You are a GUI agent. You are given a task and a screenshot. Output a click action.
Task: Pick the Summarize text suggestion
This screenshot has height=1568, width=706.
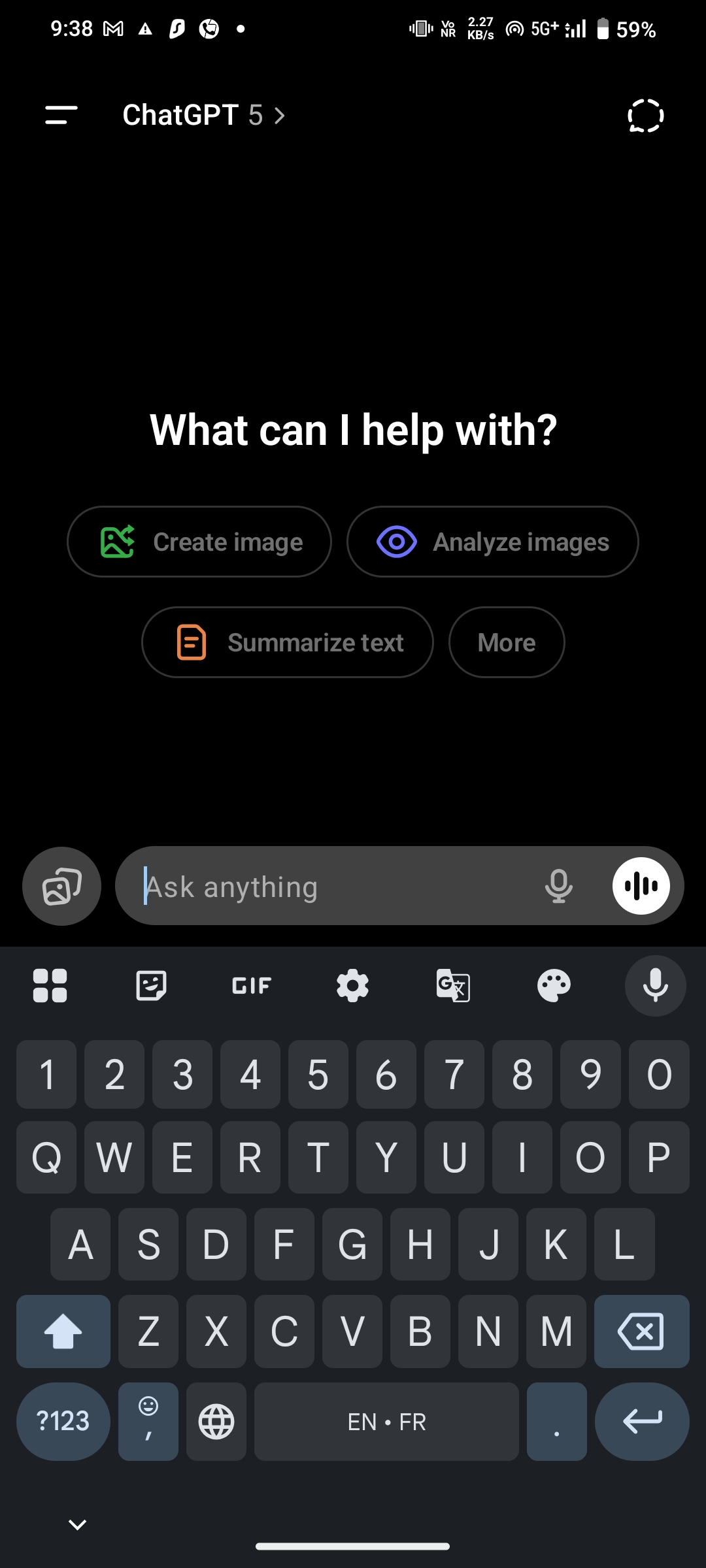[x=288, y=642]
